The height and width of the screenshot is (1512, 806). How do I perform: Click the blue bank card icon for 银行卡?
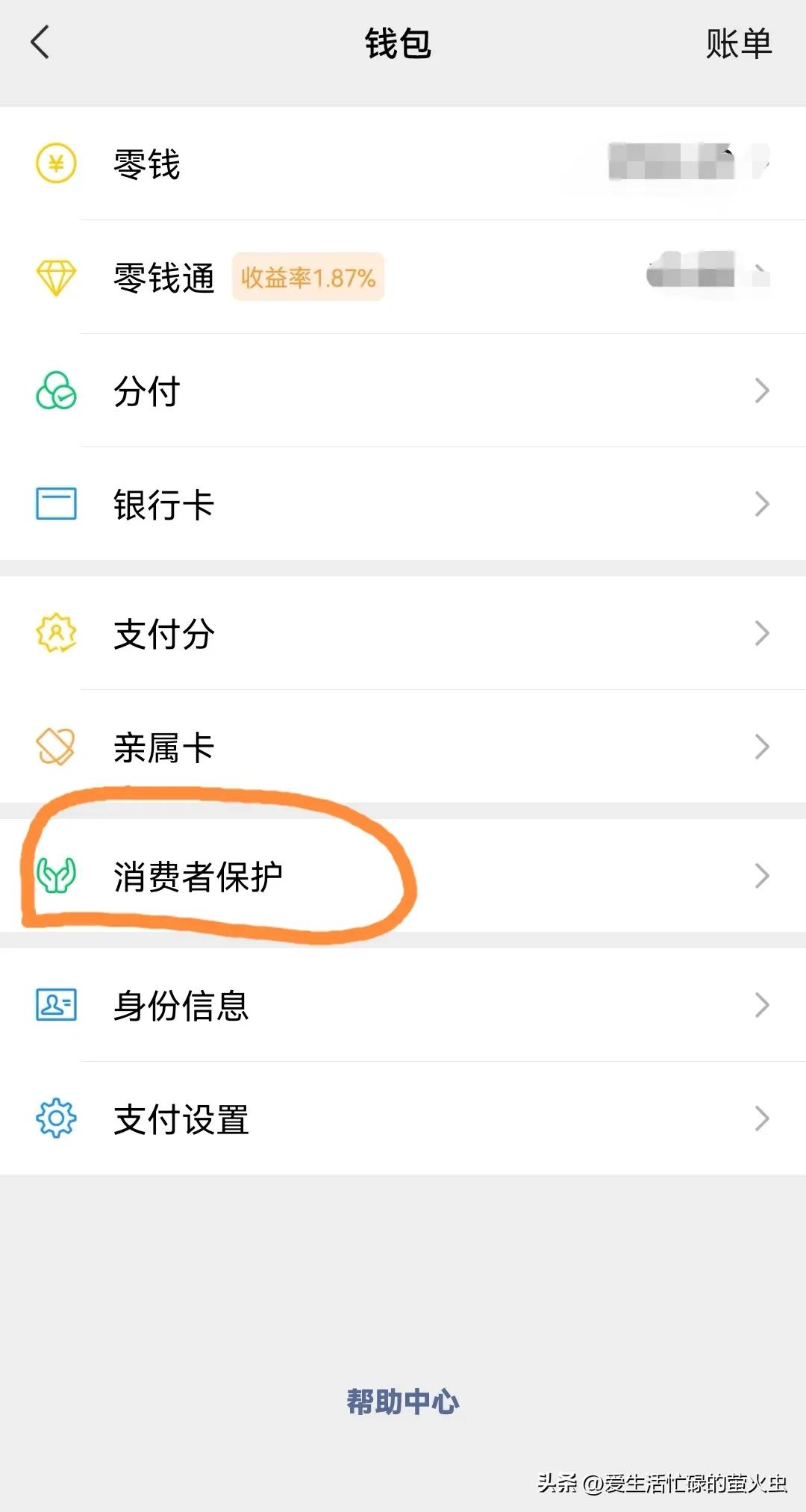54,503
